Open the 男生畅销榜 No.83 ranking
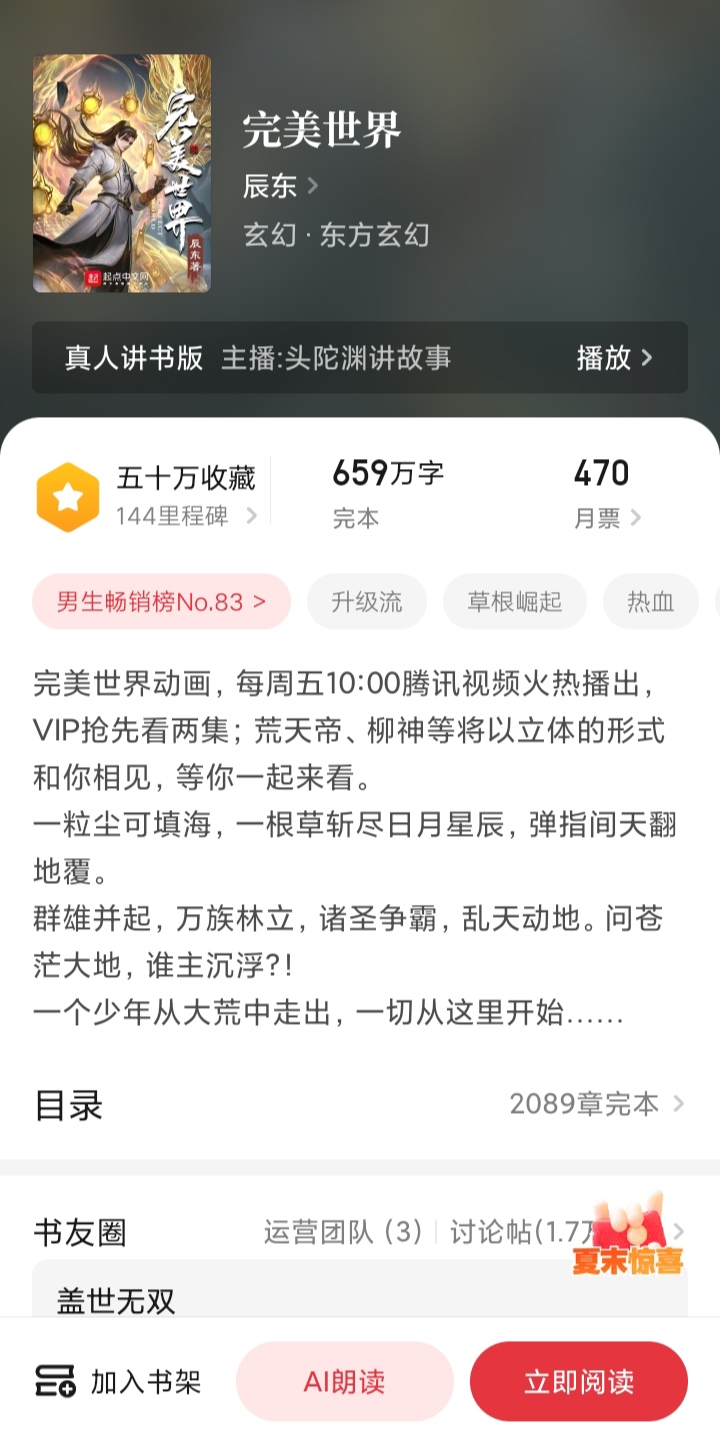Screen dimensions: 720x1440 pyautogui.click(x=161, y=602)
